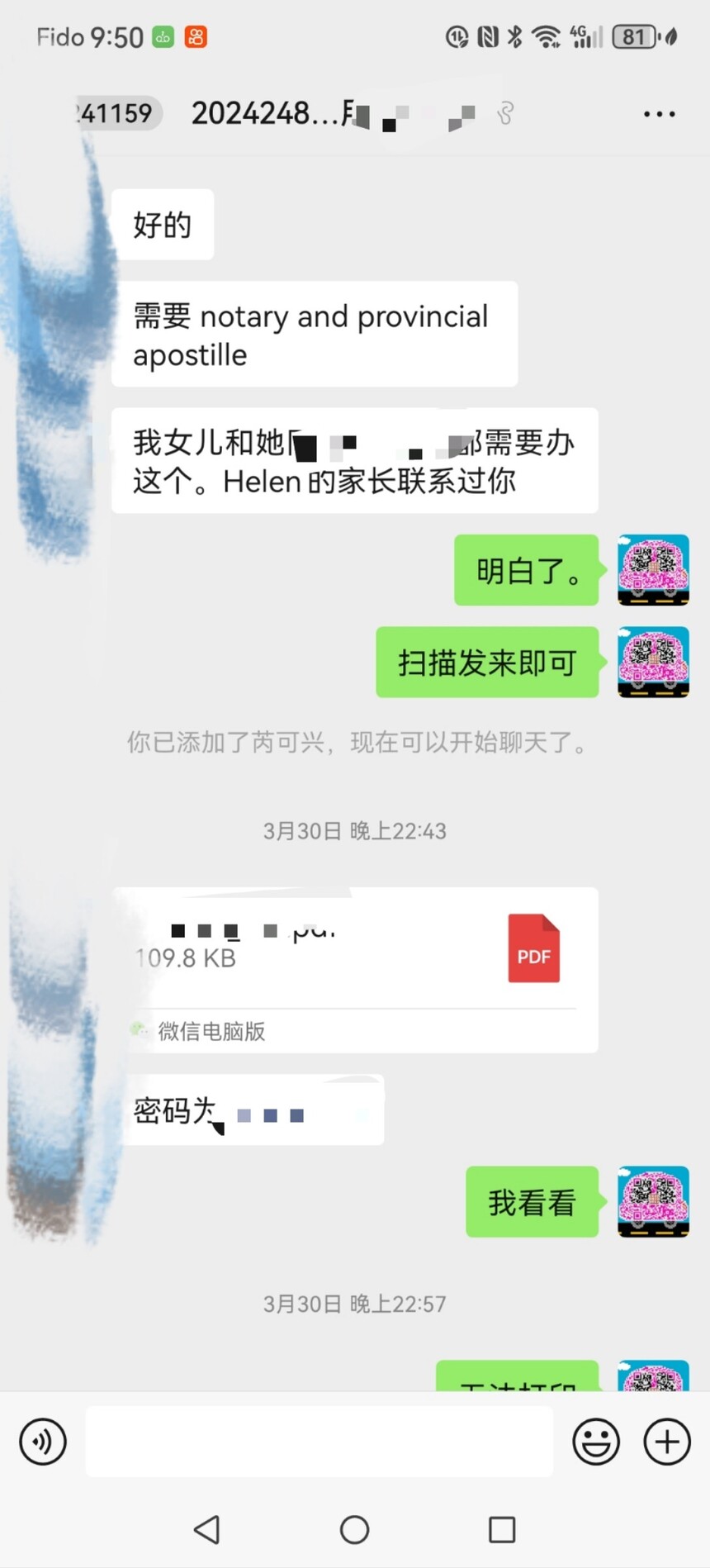Open the system recent apps view
The image size is (710, 1568).
coord(502,1530)
